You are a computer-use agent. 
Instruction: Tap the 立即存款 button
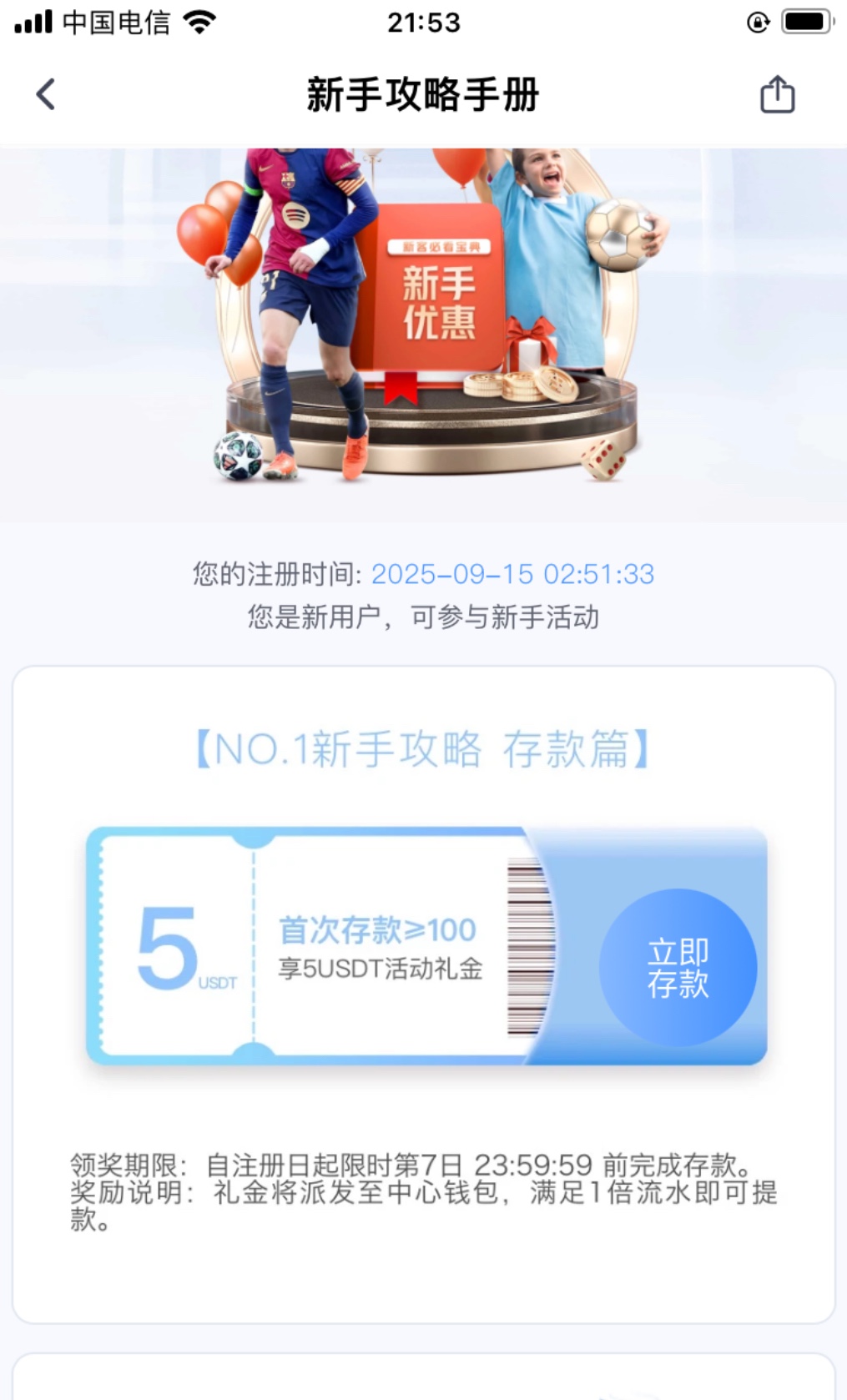click(x=678, y=967)
